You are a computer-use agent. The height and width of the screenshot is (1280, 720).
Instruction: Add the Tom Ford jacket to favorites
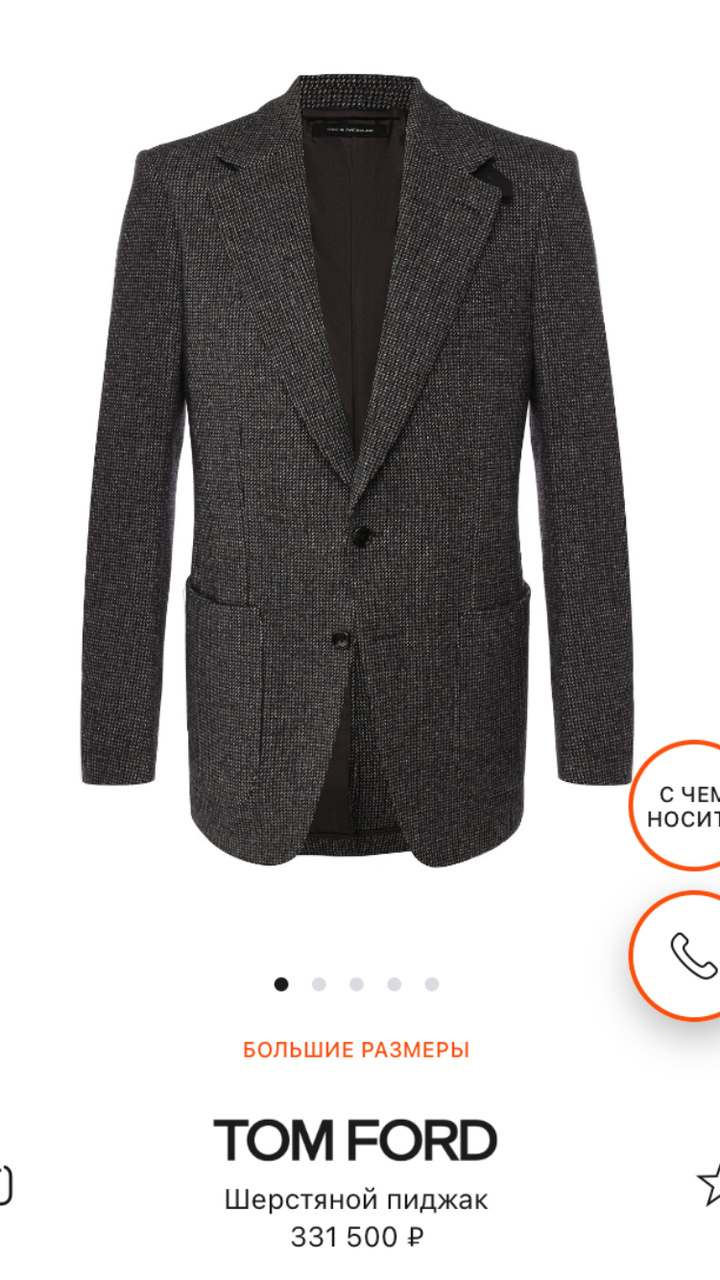(x=710, y=1184)
